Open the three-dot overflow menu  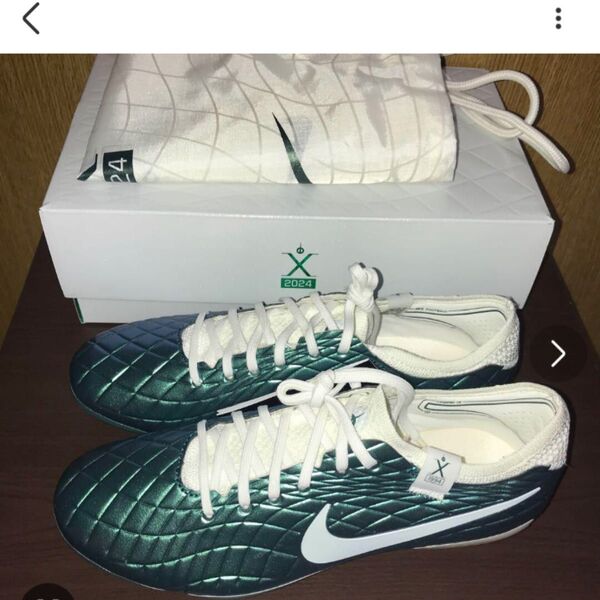tap(558, 18)
